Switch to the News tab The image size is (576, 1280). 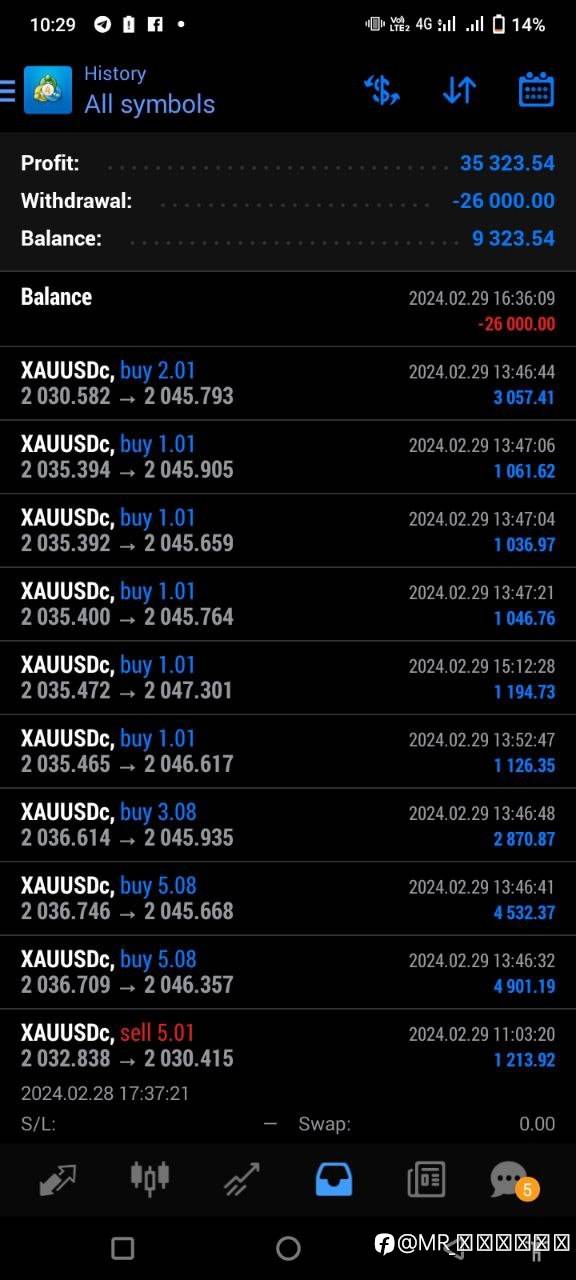click(x=426, y=1180)
